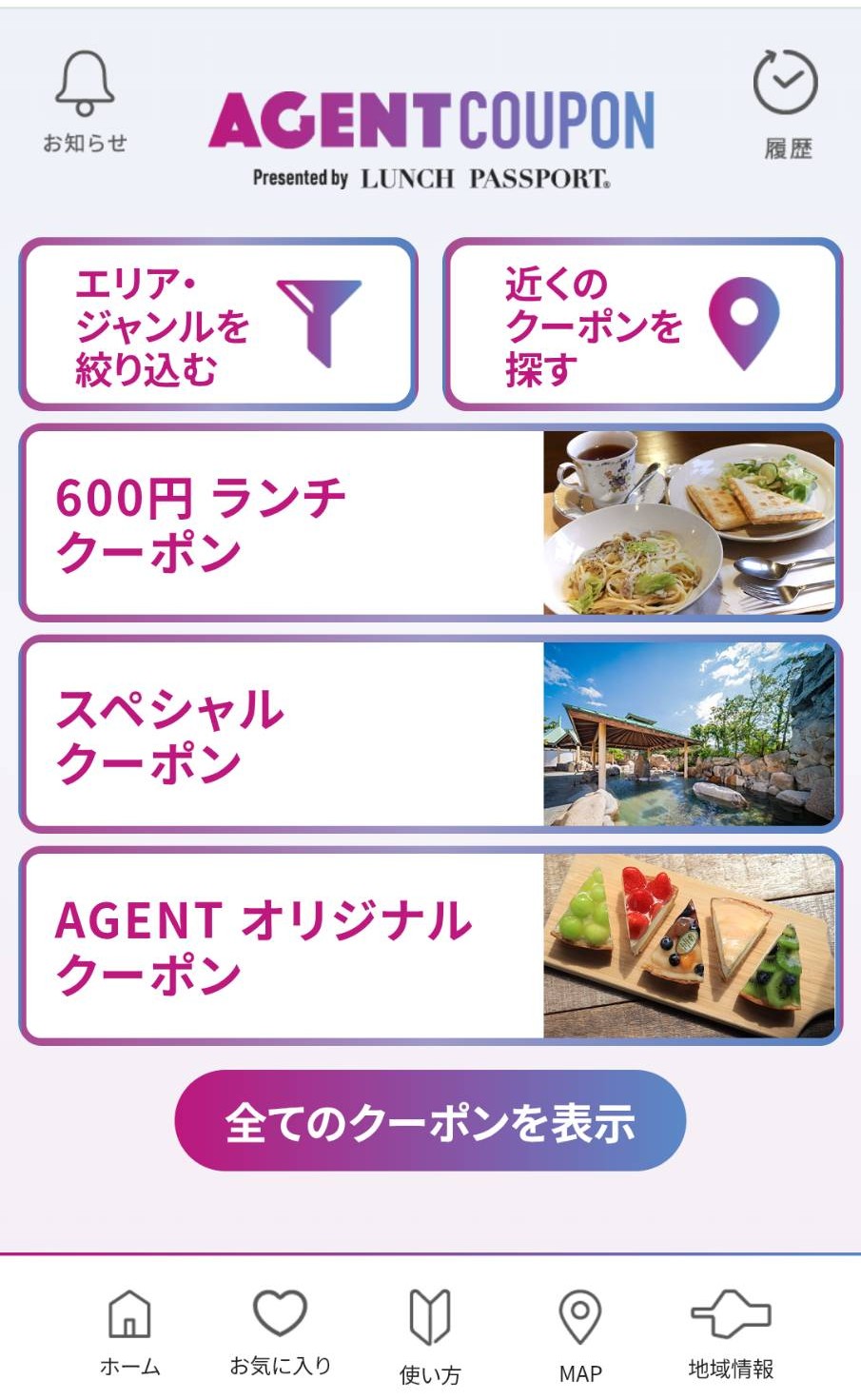Screen dimensions: 861x1400
Task: Switch to the ホーム tab
Action: pos(130,1333)
